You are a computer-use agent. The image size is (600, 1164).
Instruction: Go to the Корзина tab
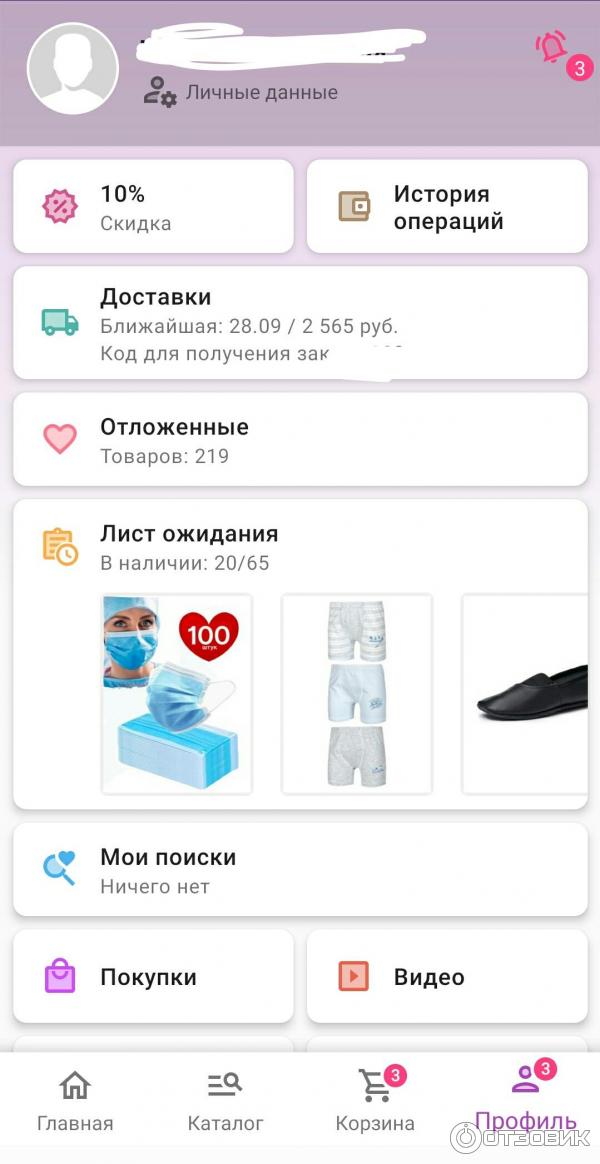(375, 1100)
